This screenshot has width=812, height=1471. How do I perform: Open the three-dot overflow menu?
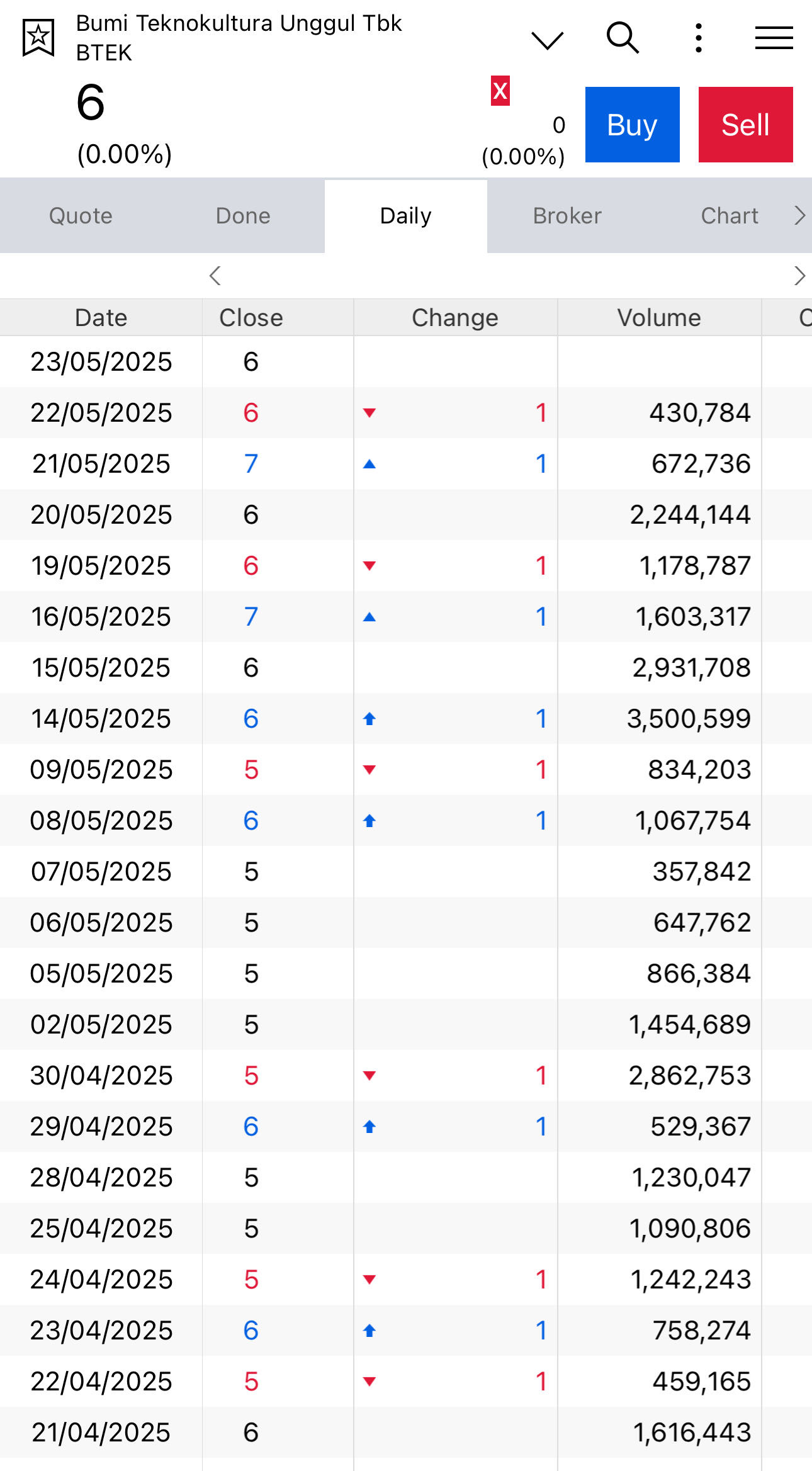coord(698,38)
